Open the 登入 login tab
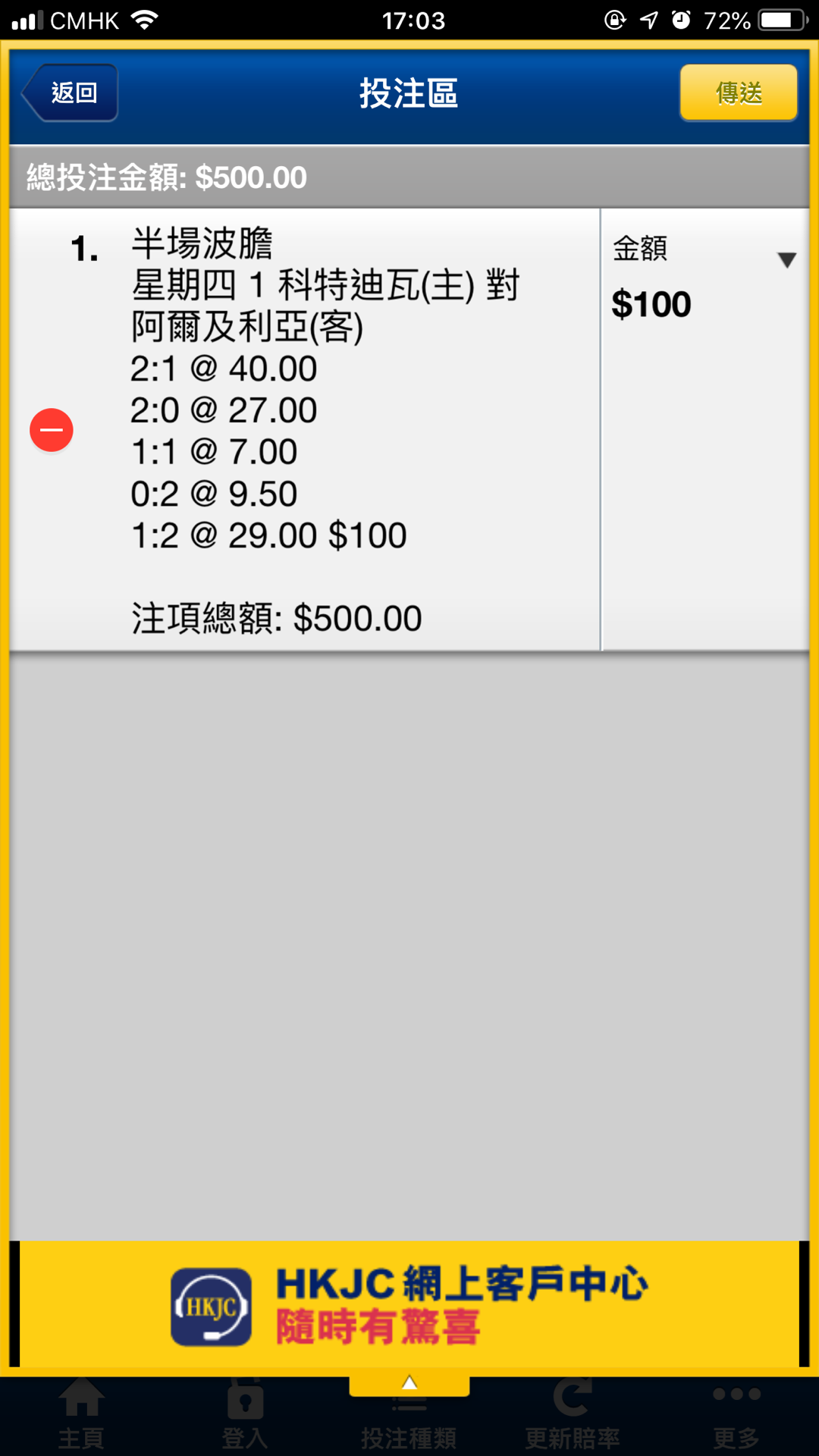This screenshot has width=819, height=1456. tap(245, 1416)
